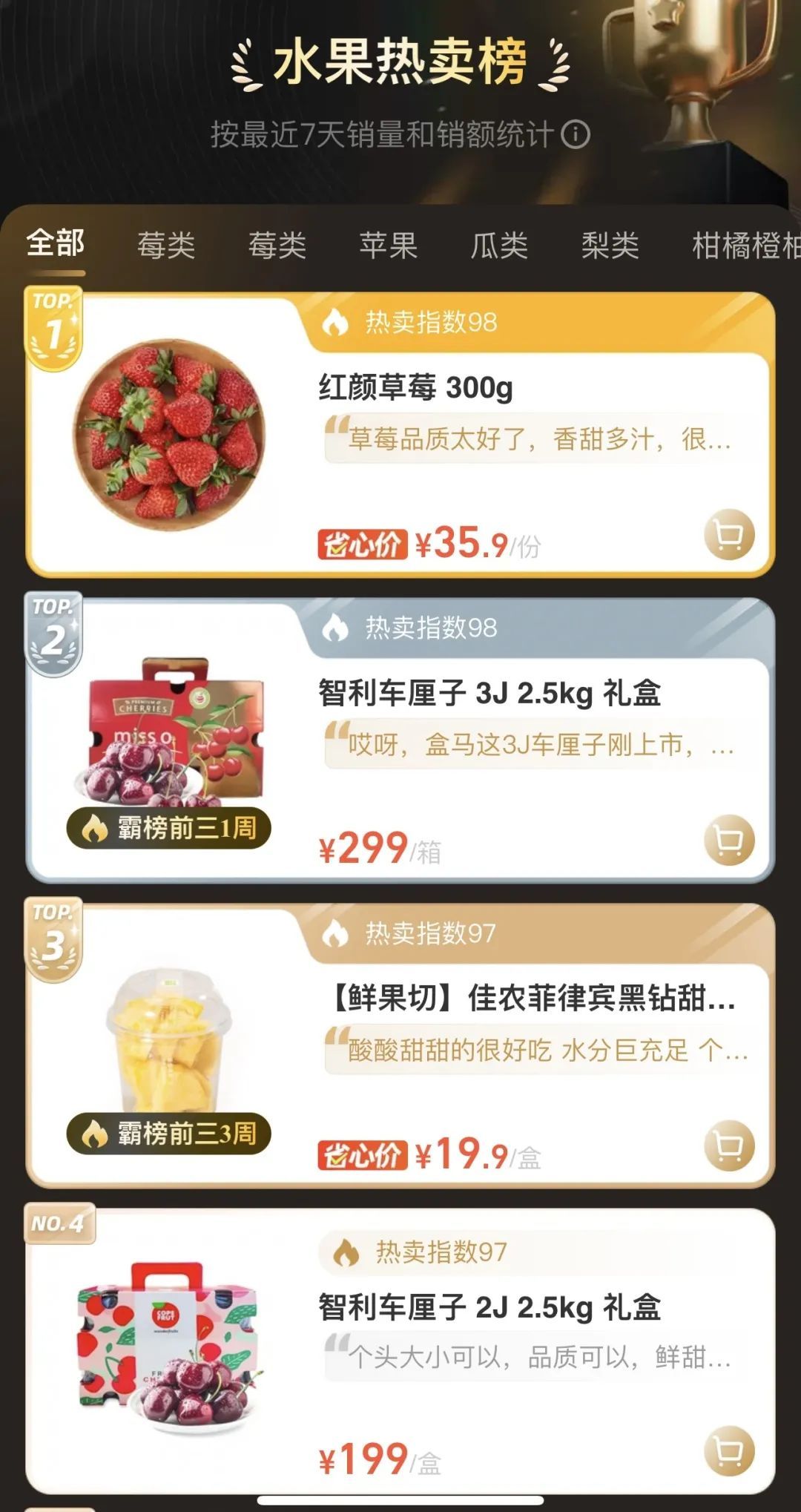
Task: Add the 鲜果切 ¥19.9 item to cart
Action: 728,1146
